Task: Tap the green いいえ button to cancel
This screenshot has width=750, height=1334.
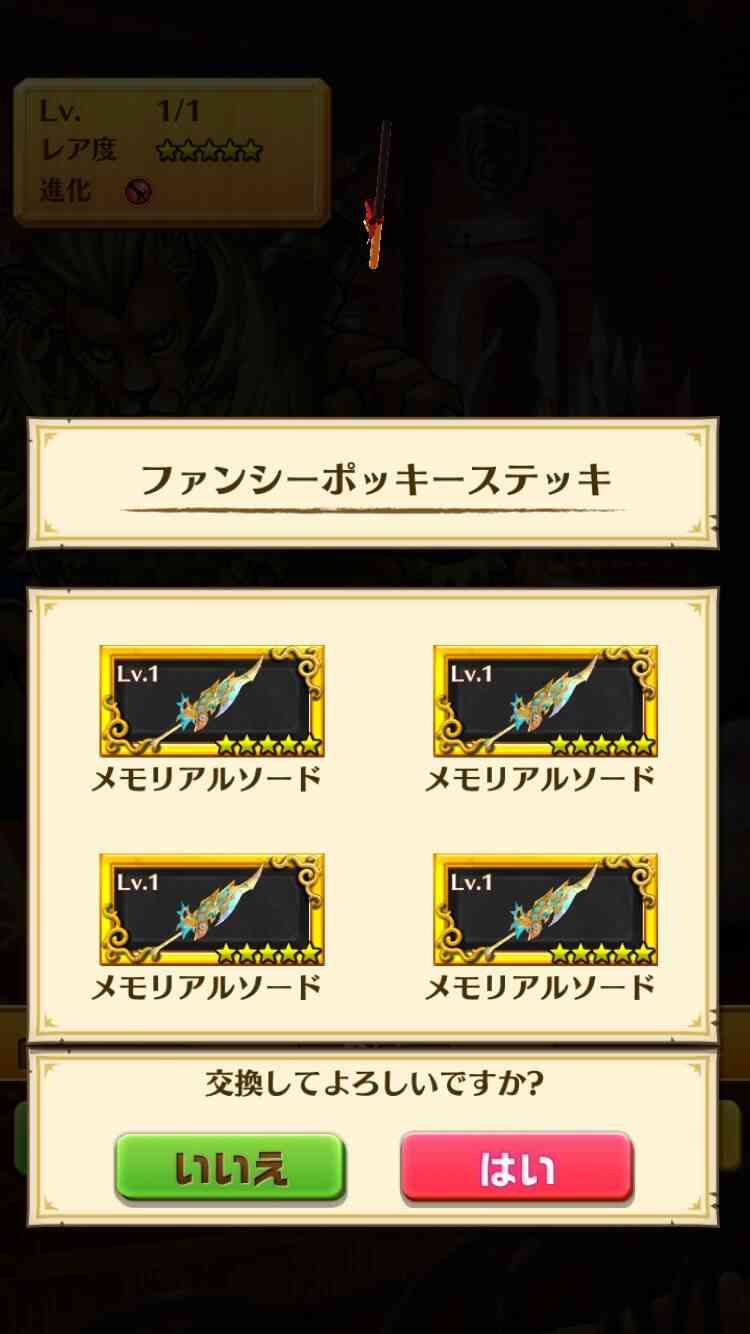Action: click(230, 1167)
